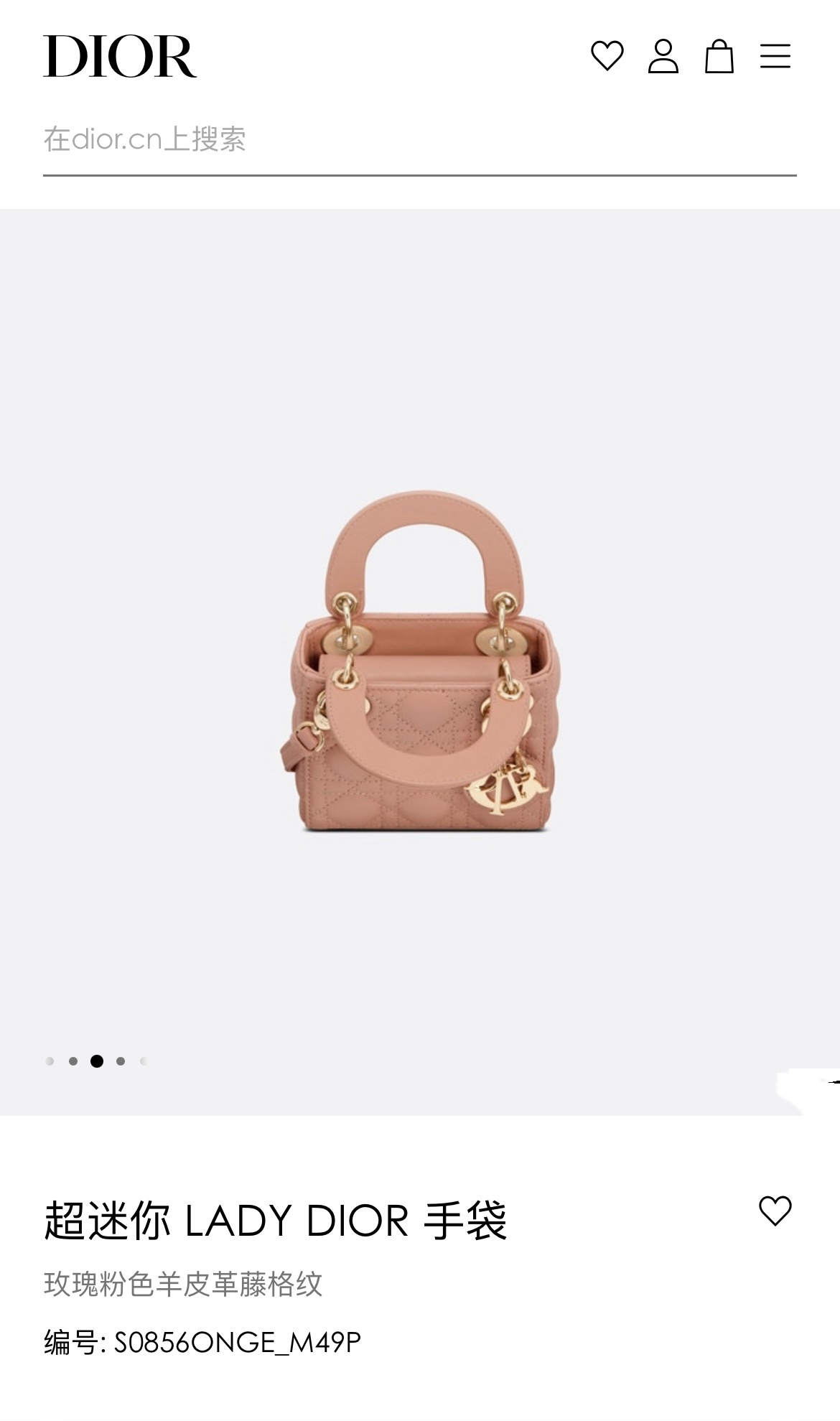
Task: Open the hamburger menu
Action: click(775, 56)
